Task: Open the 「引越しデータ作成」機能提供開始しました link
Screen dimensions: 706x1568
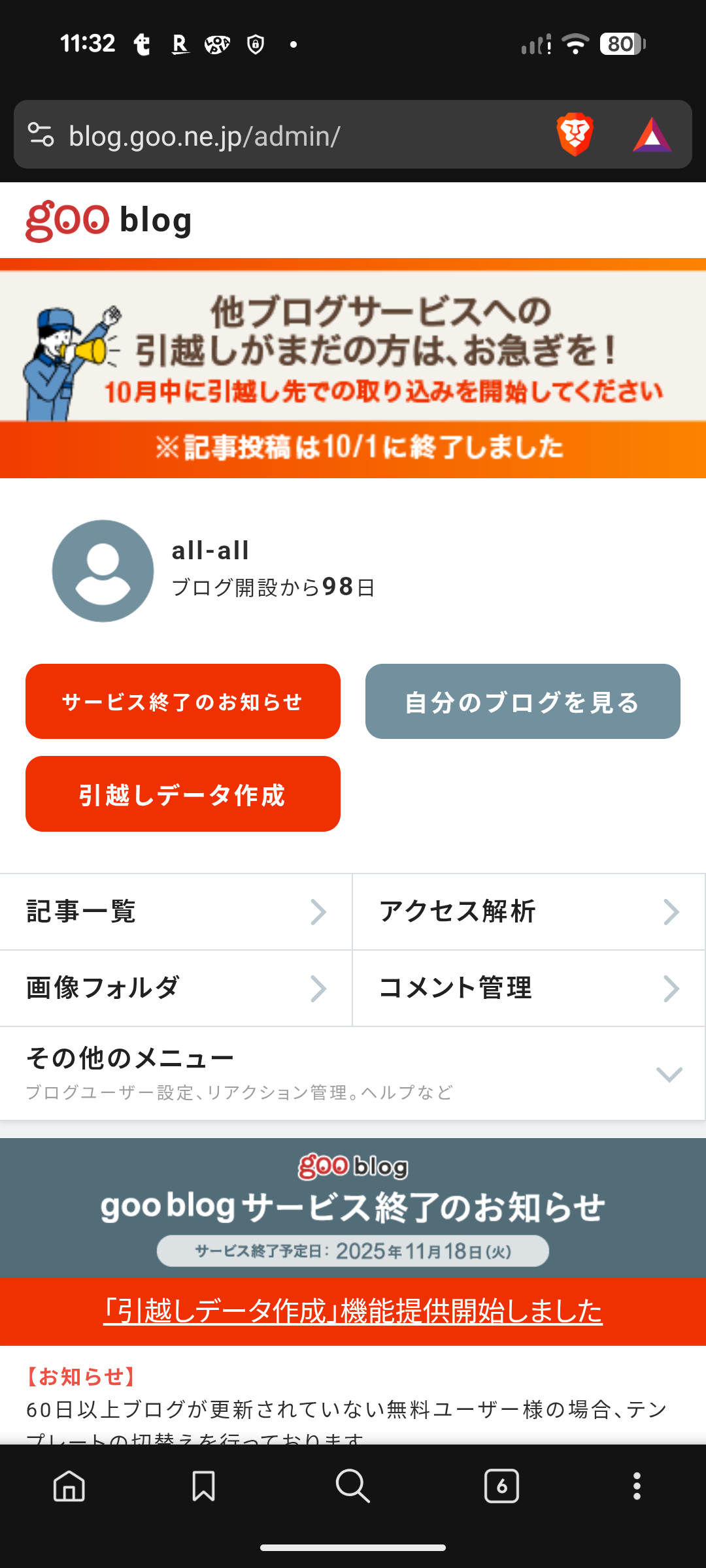Action: [x=353, y=1311]
